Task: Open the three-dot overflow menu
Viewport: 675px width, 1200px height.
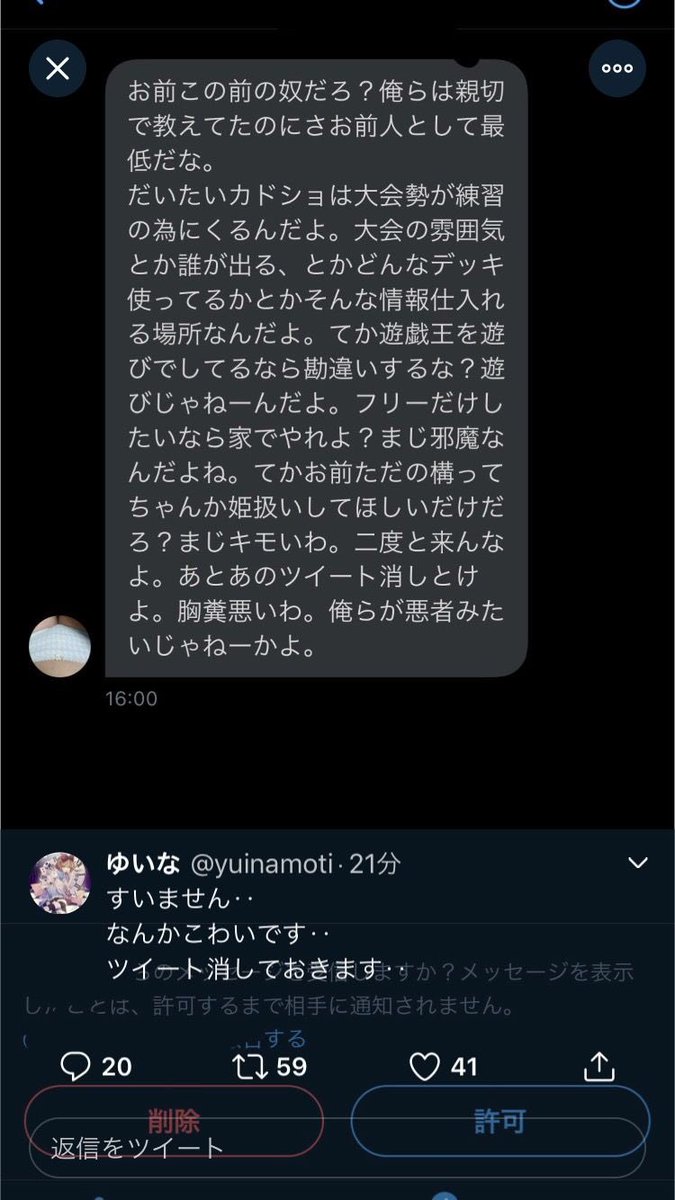Action: coord(617,68)
